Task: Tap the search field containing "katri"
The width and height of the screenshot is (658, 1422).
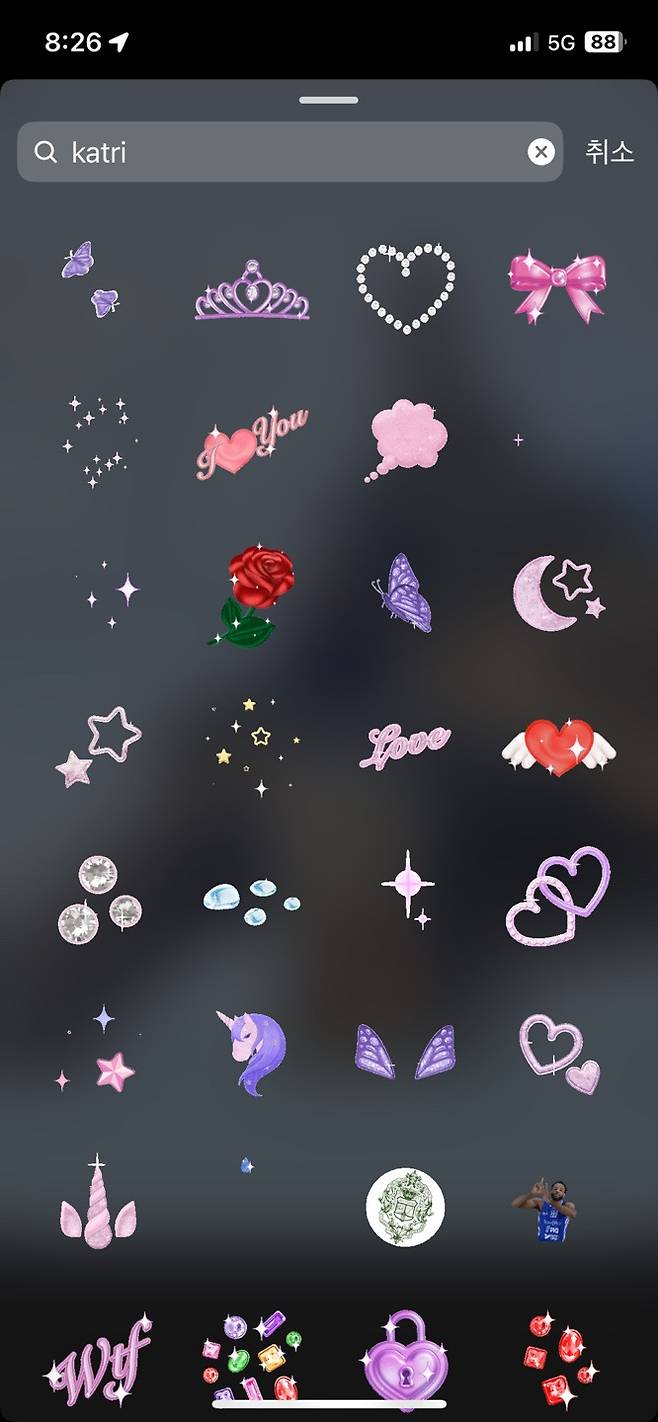Action: (x=280, y=152)
